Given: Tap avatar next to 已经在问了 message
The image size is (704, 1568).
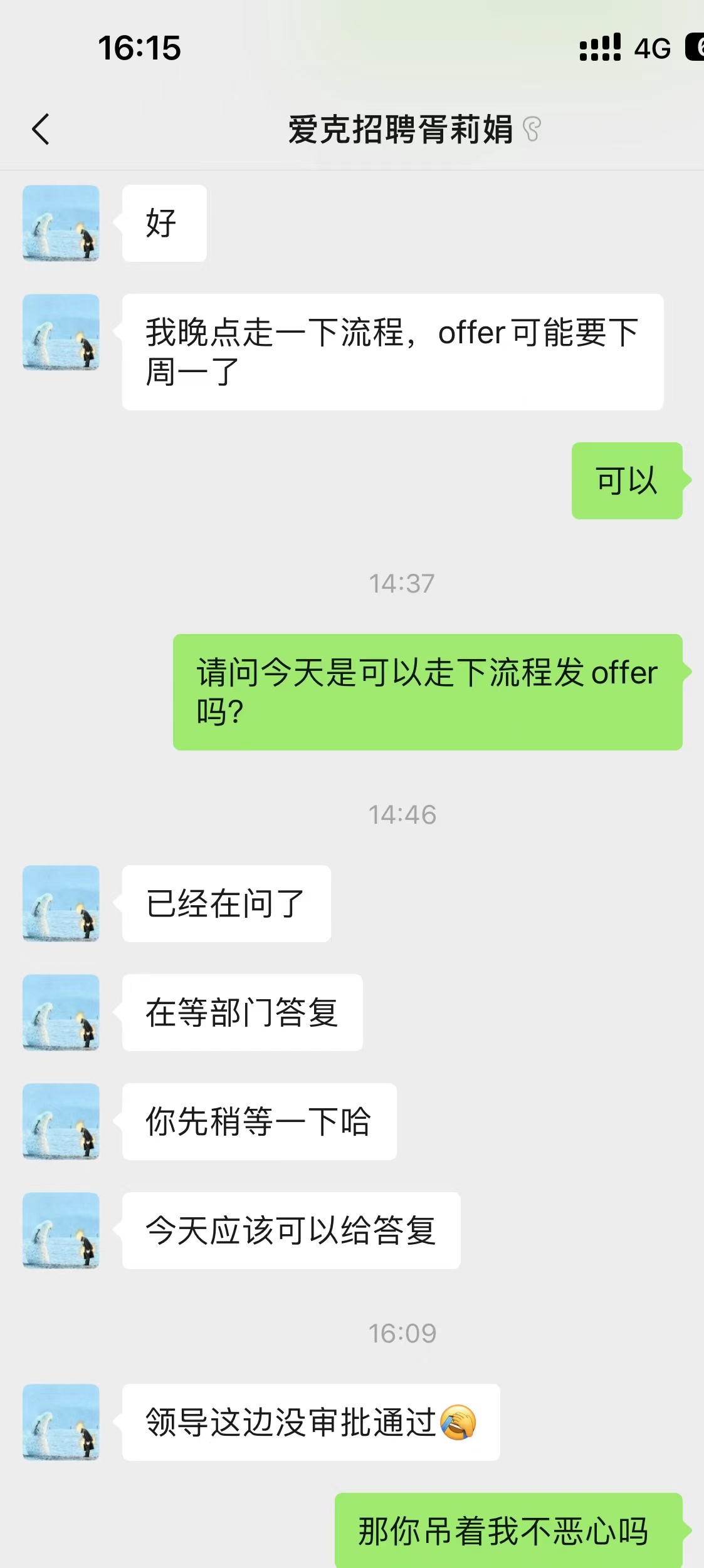Looking at the screenshot, I should click(61, 903).
